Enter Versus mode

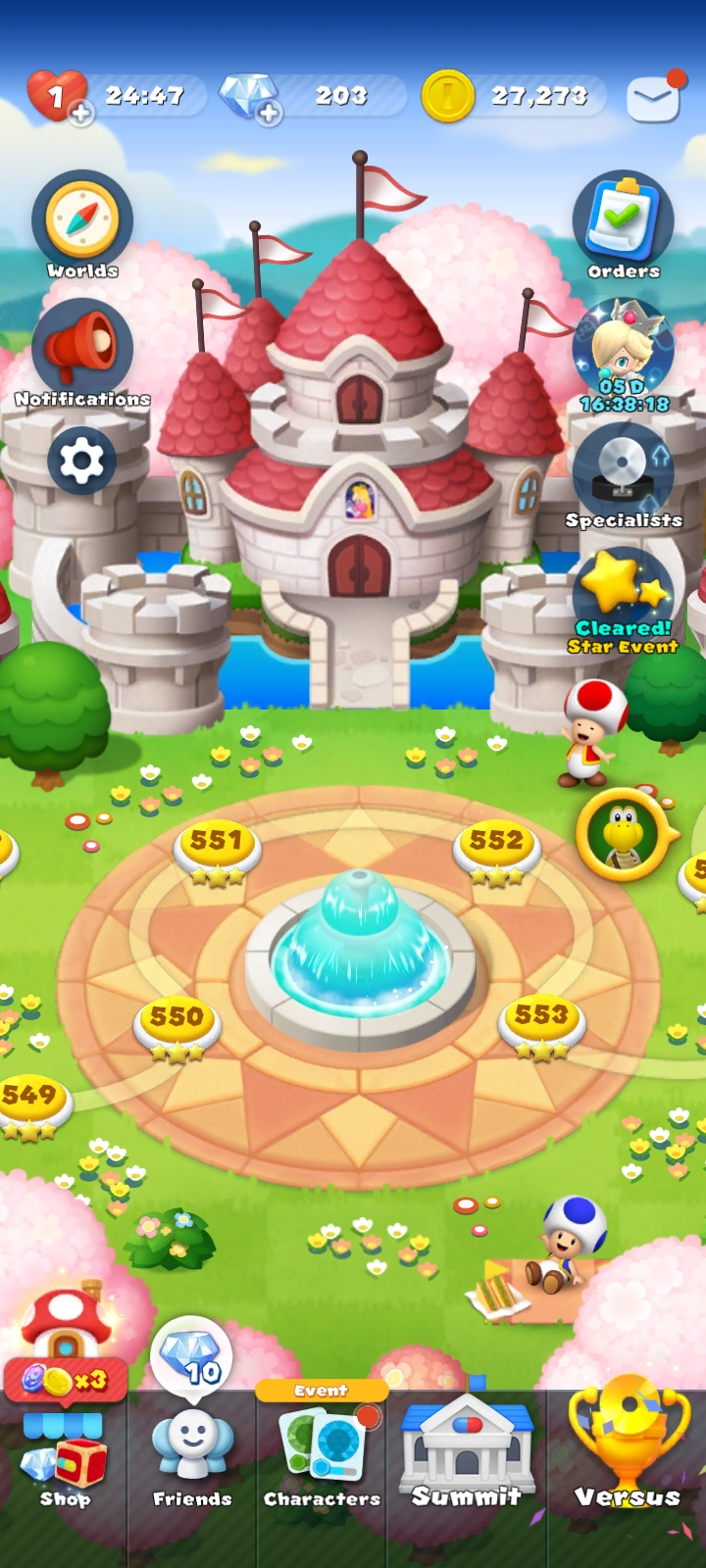(627, 1460)
